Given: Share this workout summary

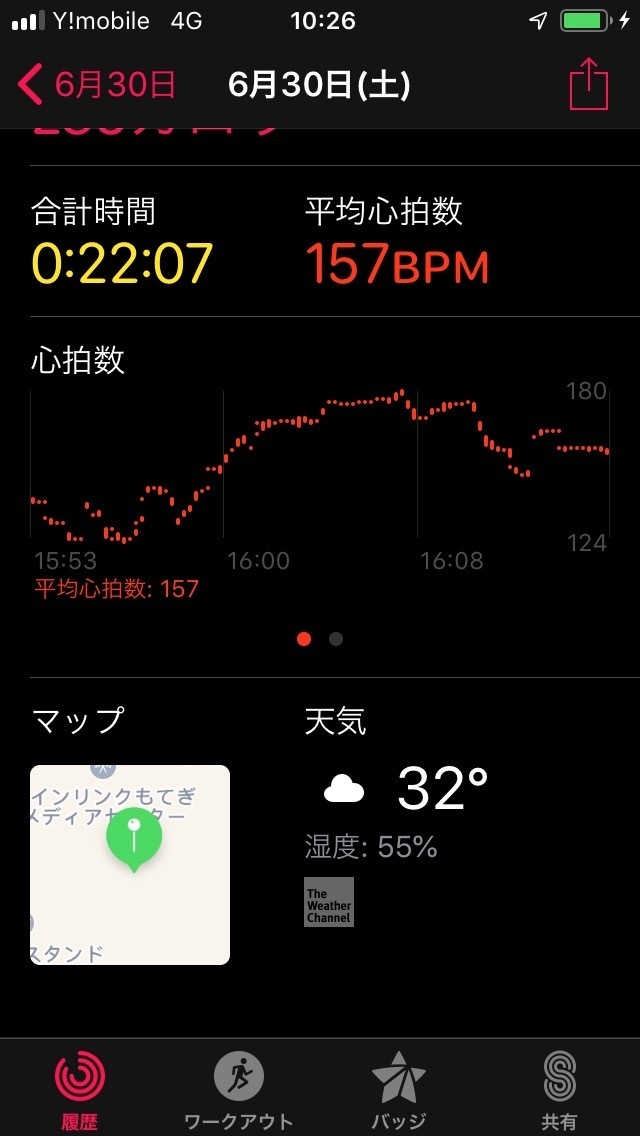Looking at the screenshot, I should pyautogui.click(x=588, y=84).
